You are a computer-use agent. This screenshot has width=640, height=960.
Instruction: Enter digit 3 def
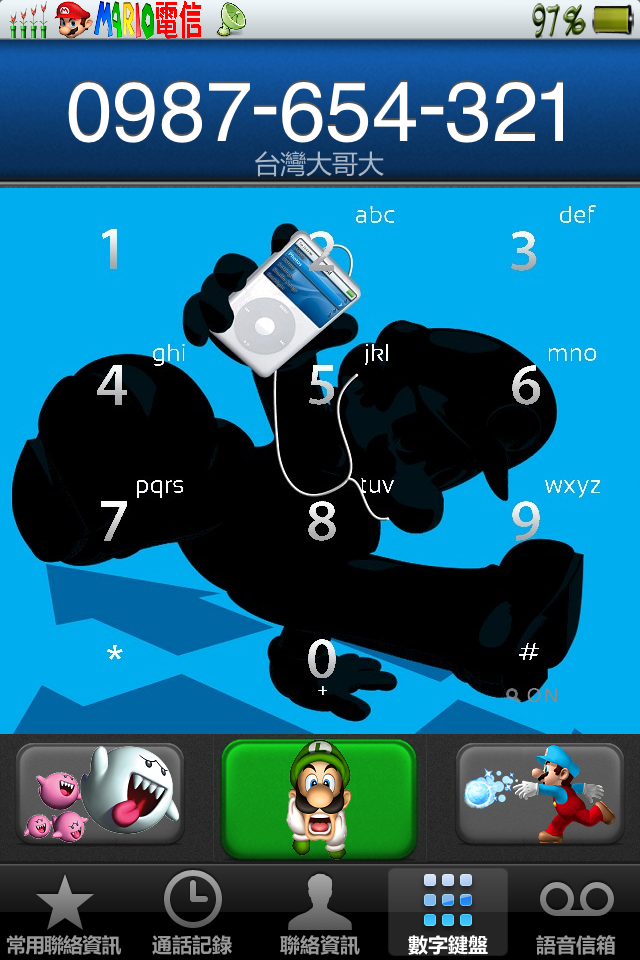click(x=524, y=250)
